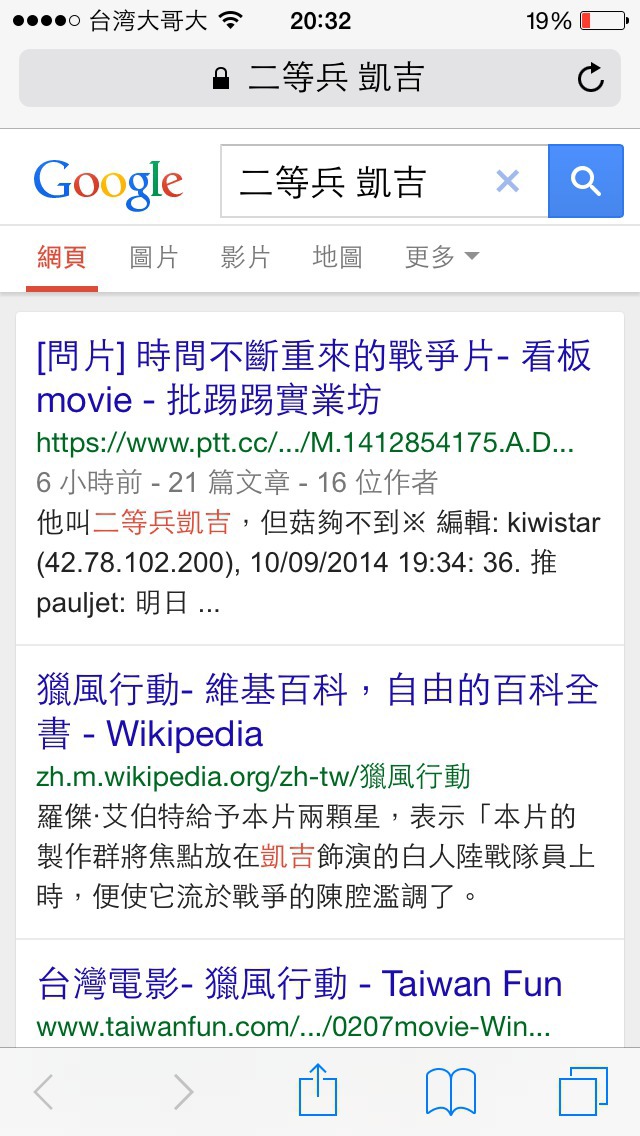Viewport: 640px width, 1136px height.
Task: Expand the 更多 dropdown
Action: pos(441,257)
